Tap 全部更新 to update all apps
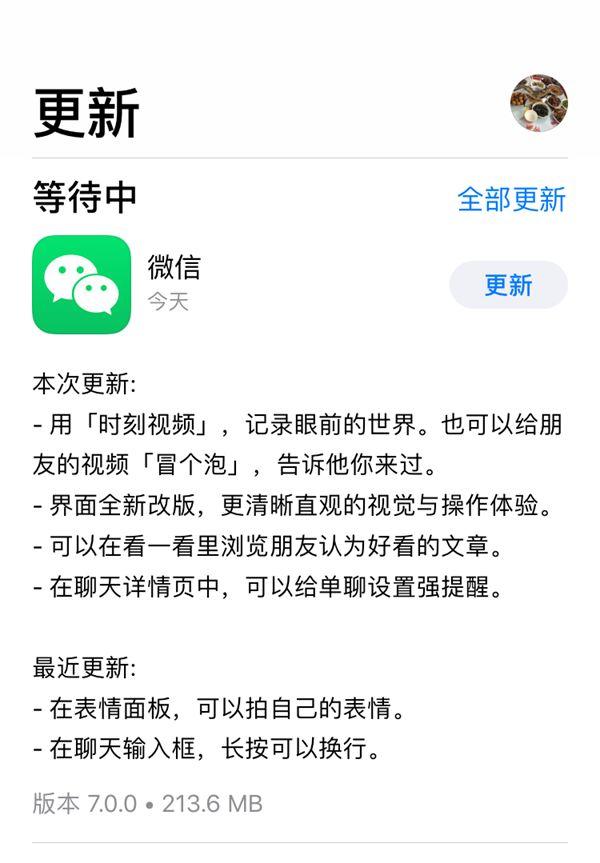Screen dimensions: 600x863 [x=511, y=199]
